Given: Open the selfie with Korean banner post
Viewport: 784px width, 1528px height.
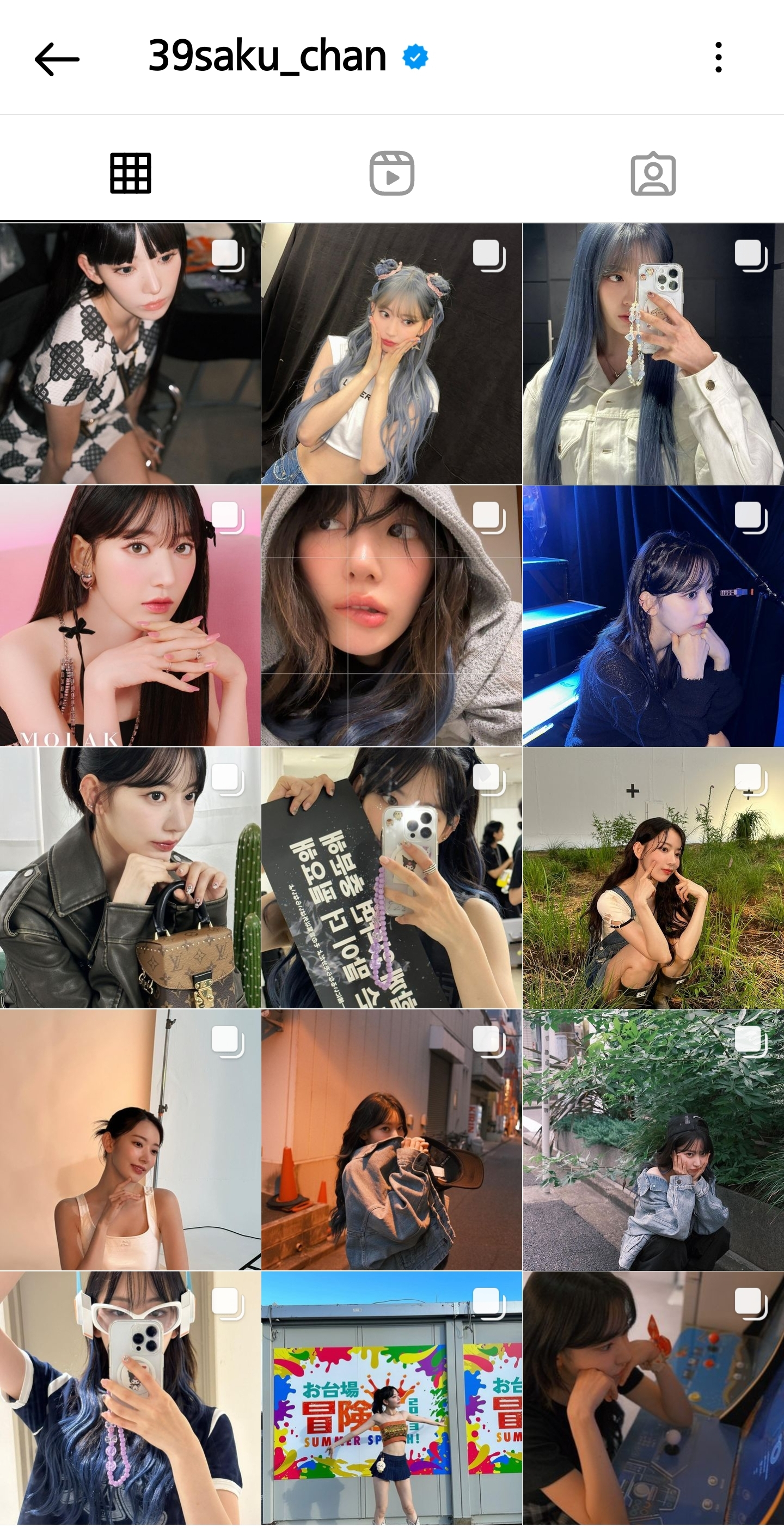Looking at the screenshot, I should (x=391, y=878).
